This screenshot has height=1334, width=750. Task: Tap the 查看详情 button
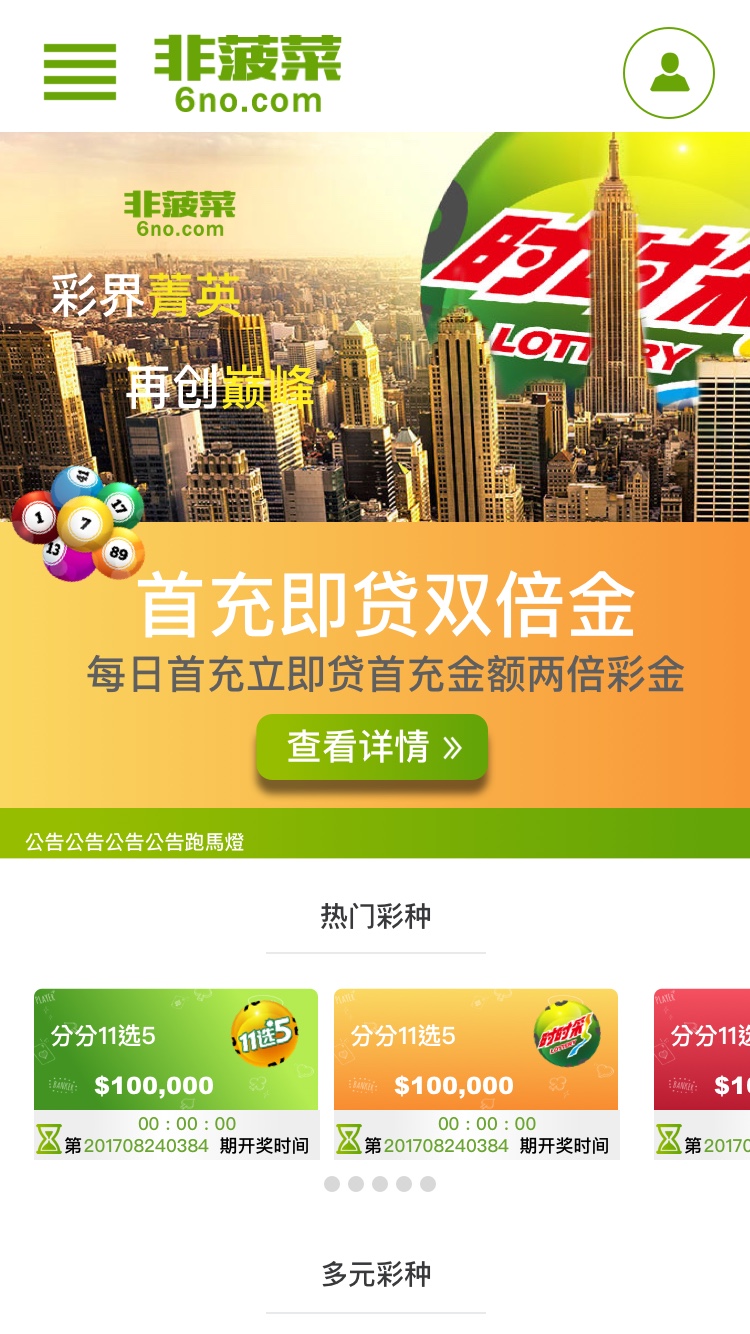point(372,747)
